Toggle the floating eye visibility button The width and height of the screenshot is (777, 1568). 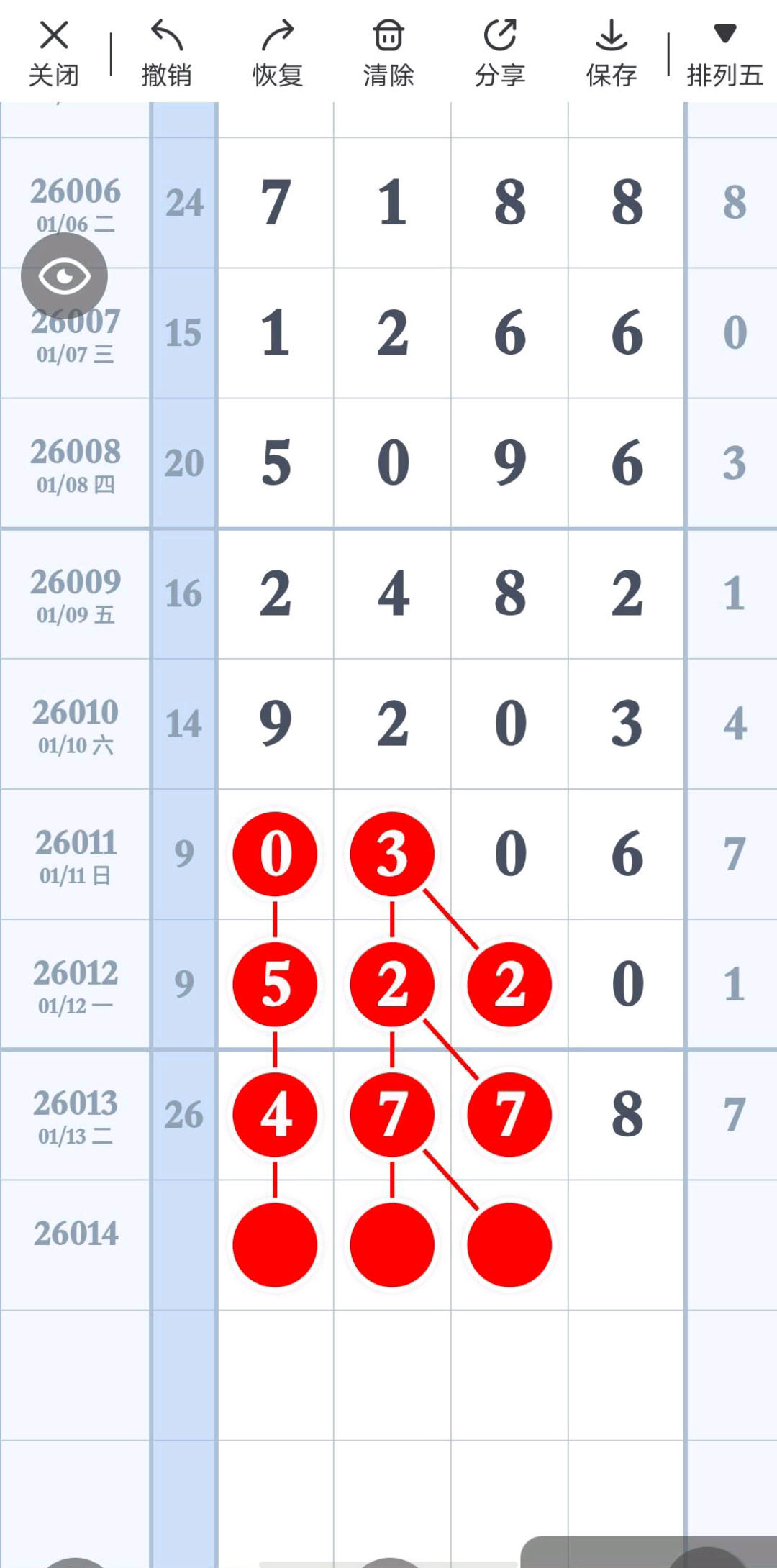[64, 276]
